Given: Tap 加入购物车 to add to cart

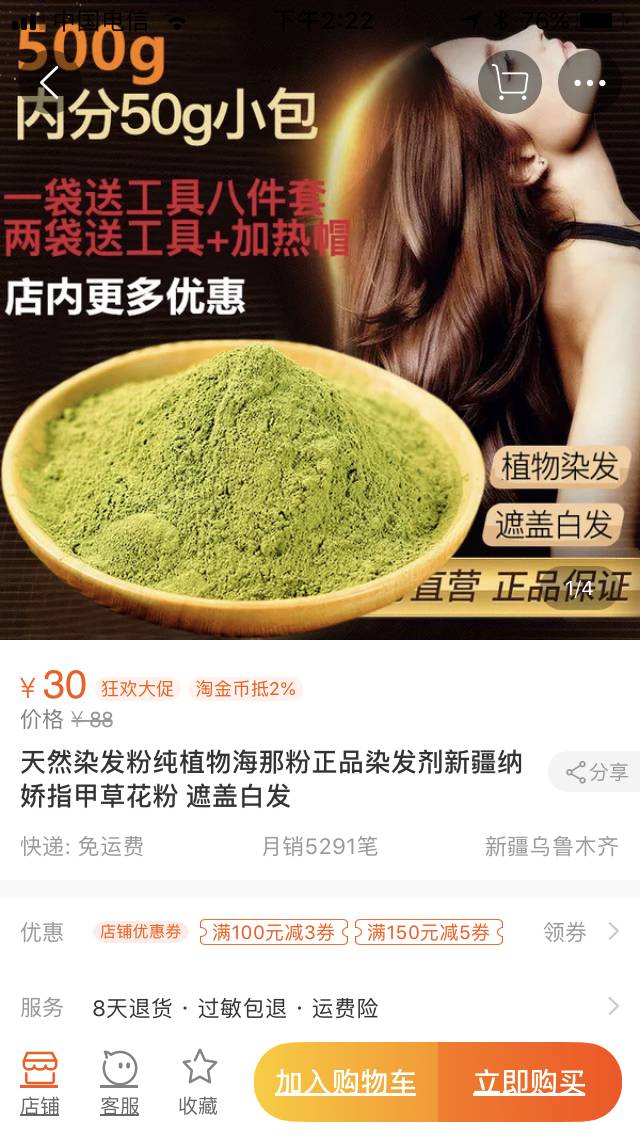Looking at the screenshot, I should 346,1082.
